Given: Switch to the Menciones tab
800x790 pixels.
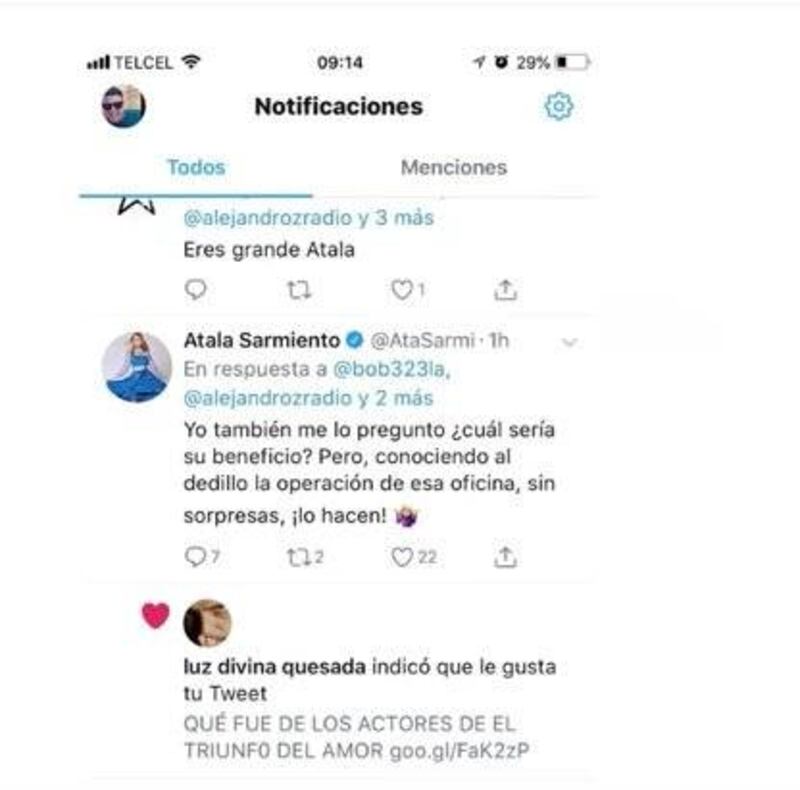Looking at the screenshot, I should pyautogui.click(x=453, y=168).
